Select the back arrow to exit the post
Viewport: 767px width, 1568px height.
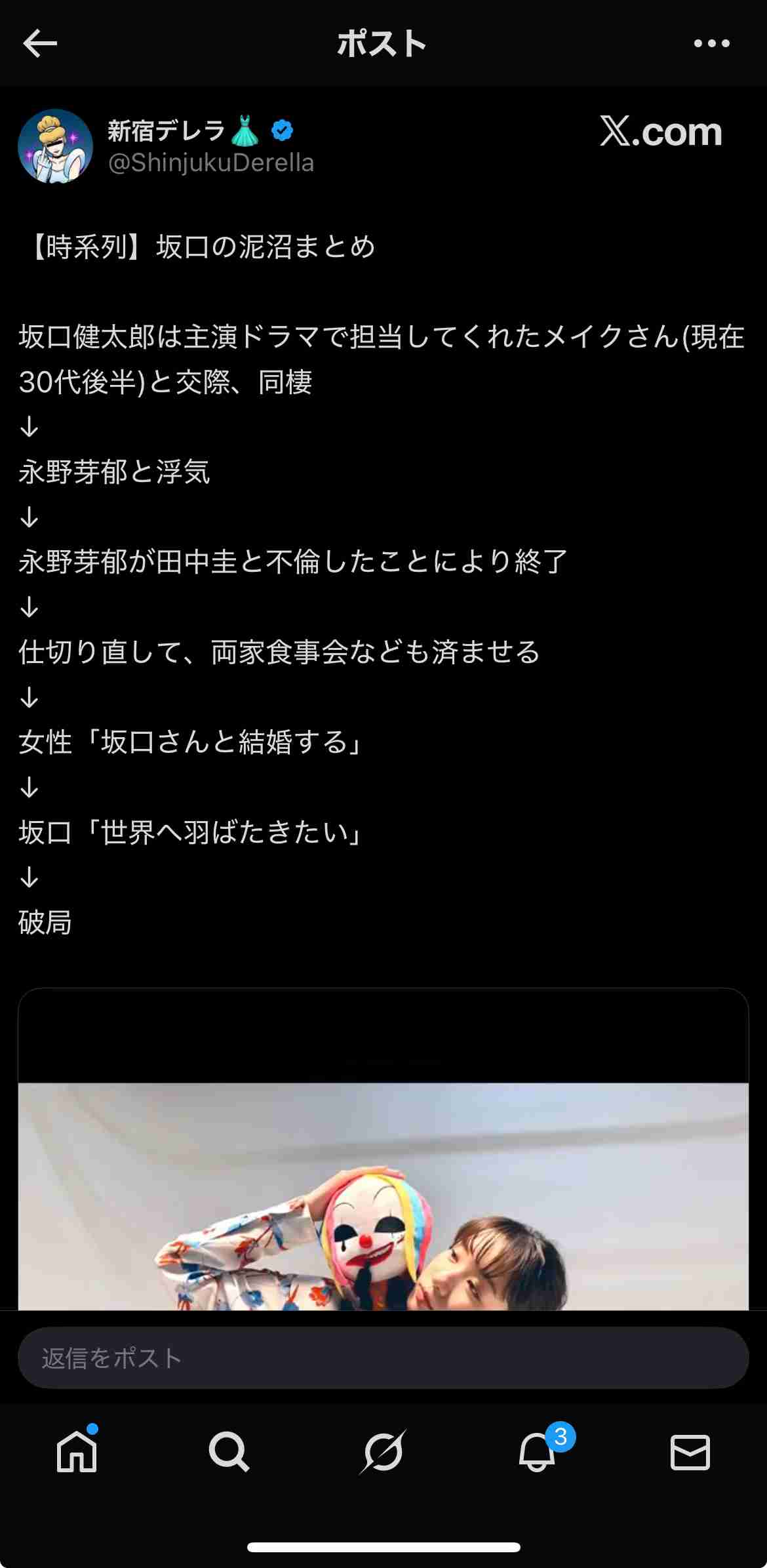(37, 42)
